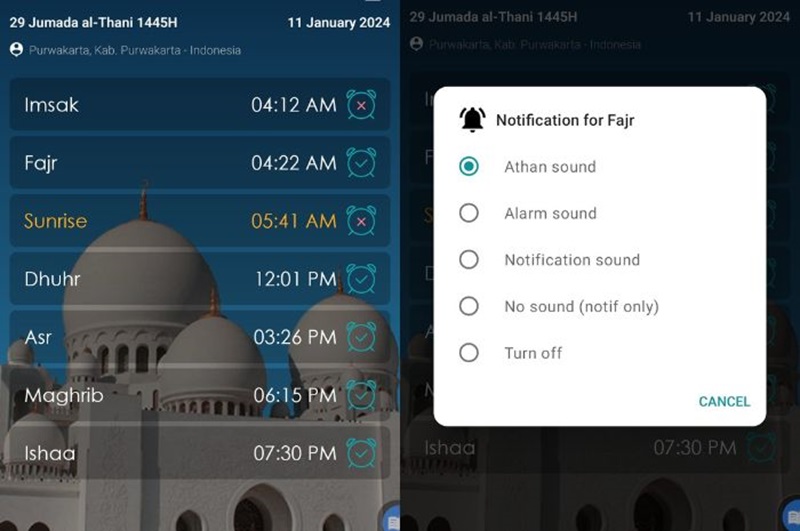Turn on the Sunrise alarm icon

point(361,220)
